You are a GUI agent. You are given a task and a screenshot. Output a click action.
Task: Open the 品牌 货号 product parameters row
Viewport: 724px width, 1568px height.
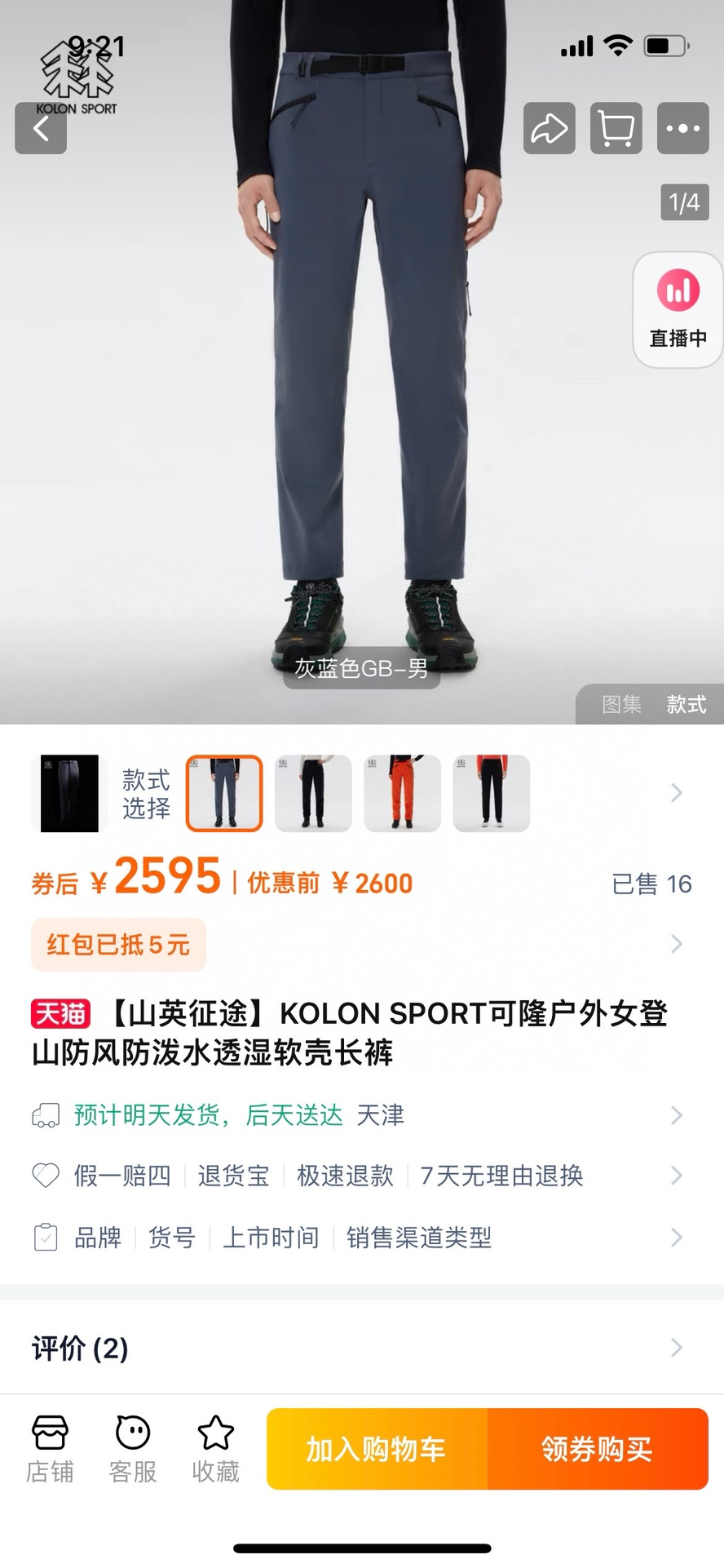[362, 1238]
